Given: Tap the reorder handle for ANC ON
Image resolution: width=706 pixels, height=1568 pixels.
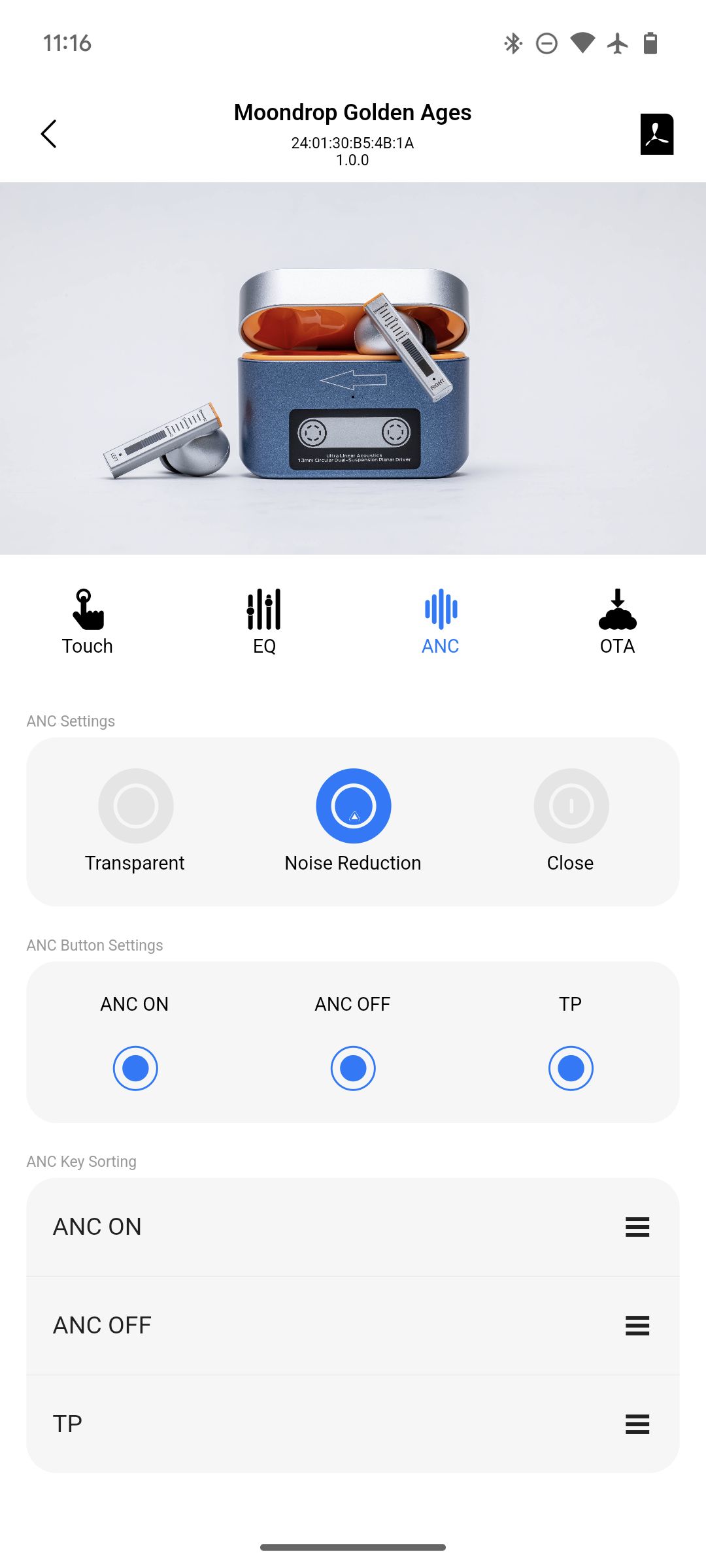Looking at the screenshot, I should [637, 1227].
